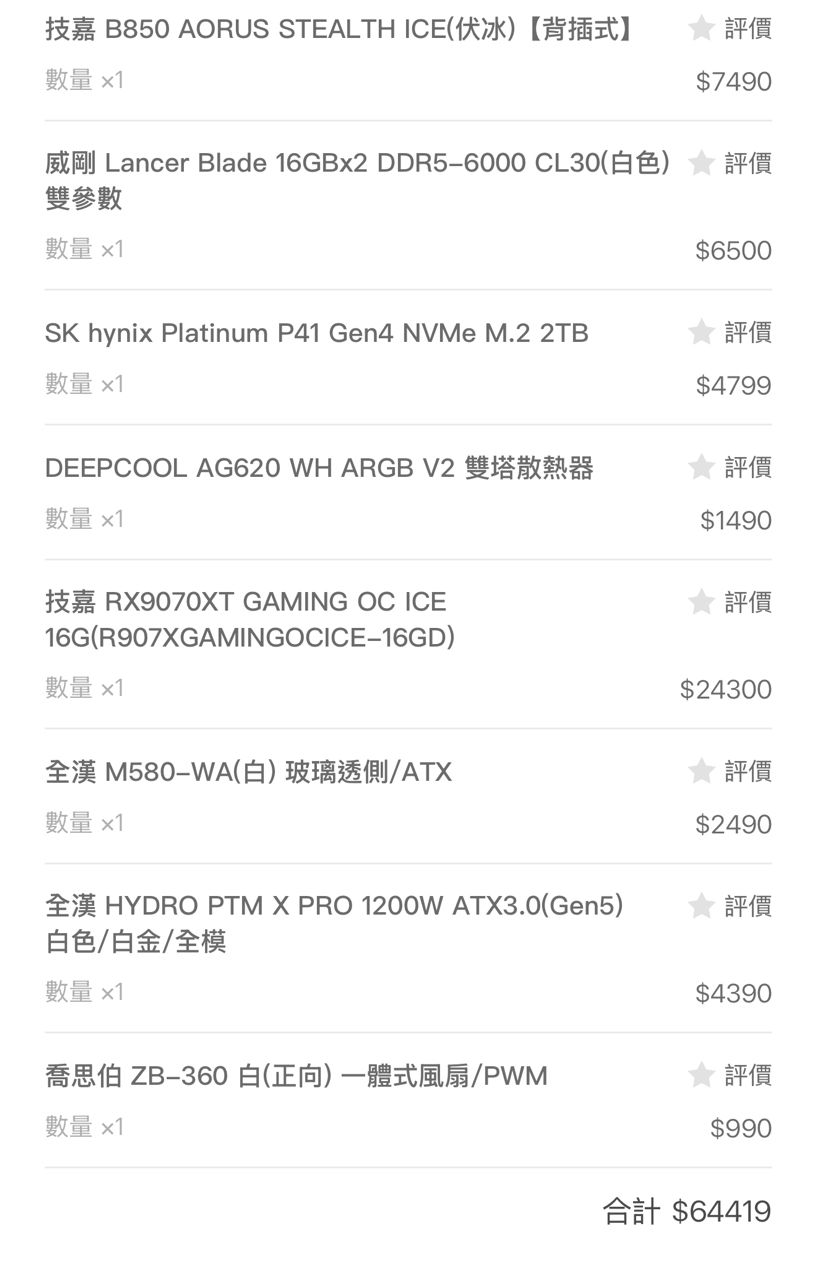The height and width of the screenshot is (1280, 817).
Task: Tap 評價 for 威剛 Lancer Blade memory
Action: click(x=731, y=163)
